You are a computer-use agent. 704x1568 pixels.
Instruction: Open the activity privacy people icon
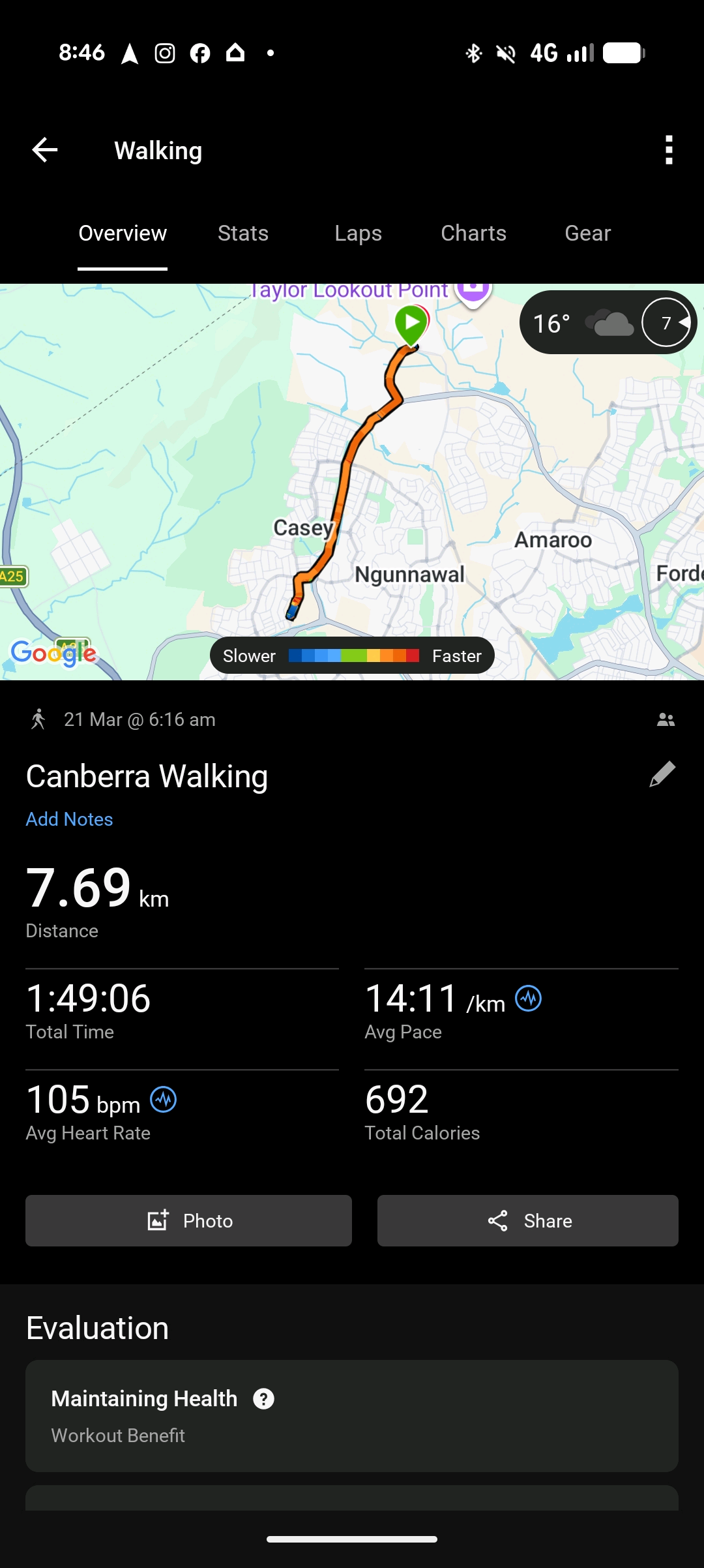coord(666,719)
